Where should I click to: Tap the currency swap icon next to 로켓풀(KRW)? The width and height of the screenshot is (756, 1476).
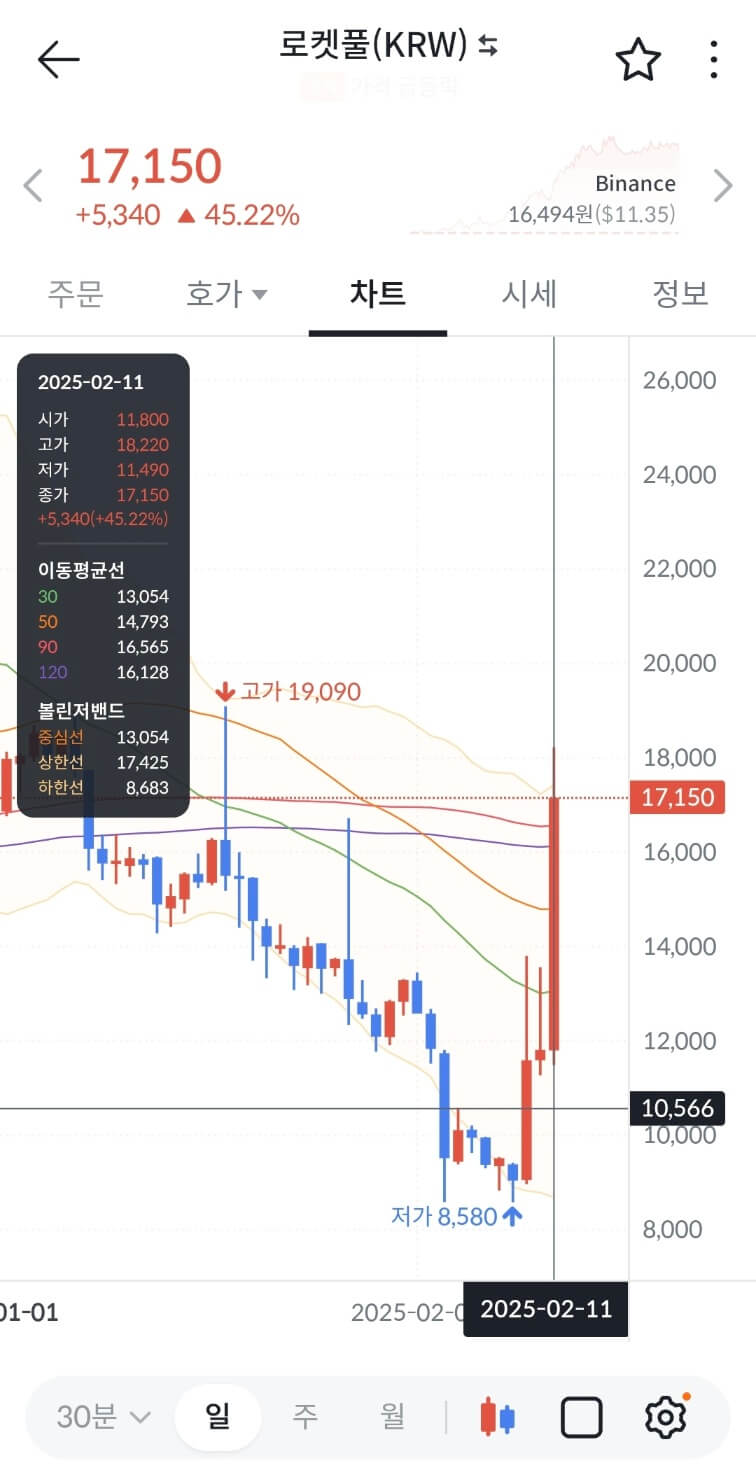(x=487, y=46)
